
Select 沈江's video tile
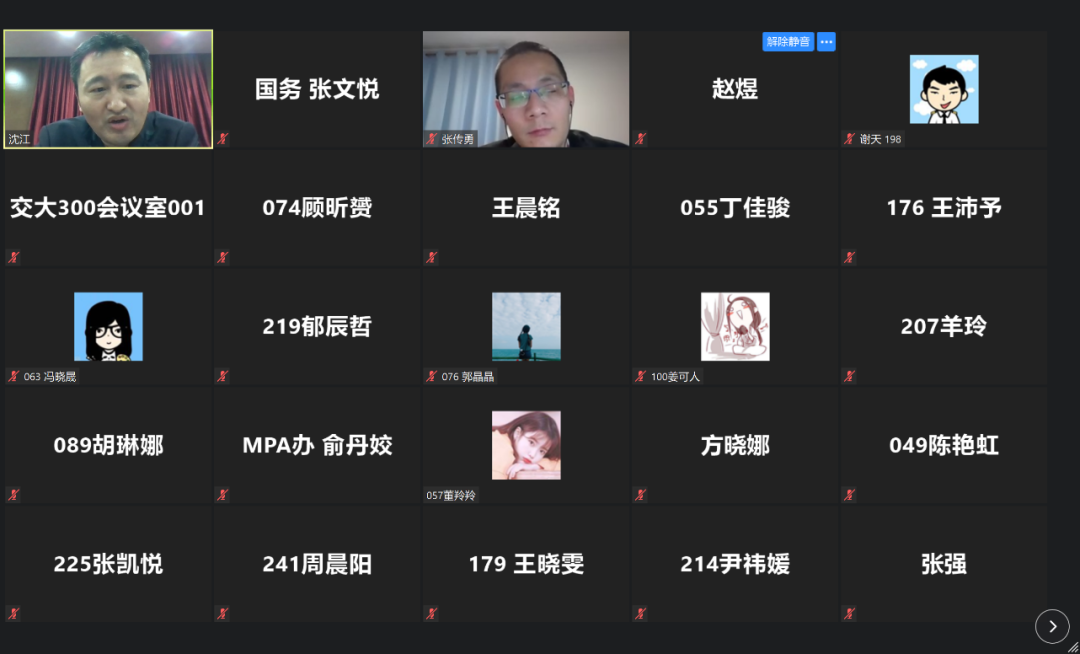(108, 89)
